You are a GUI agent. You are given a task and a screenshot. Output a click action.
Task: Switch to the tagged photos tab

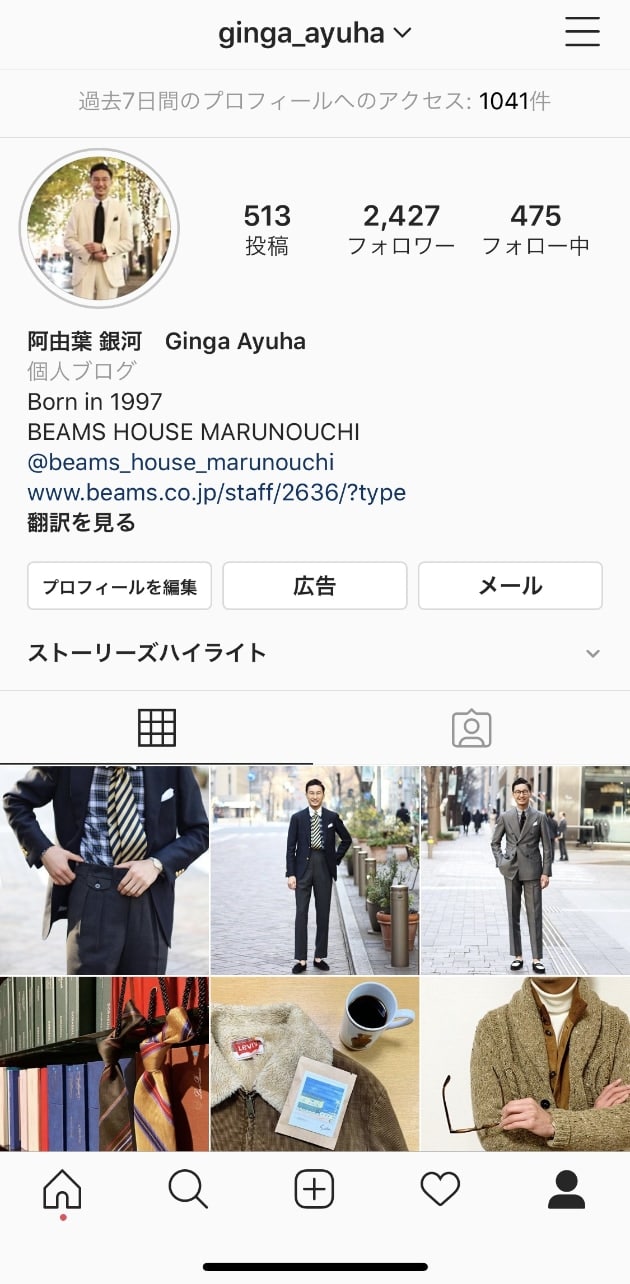pyautogui.click(x=471, y=728)
